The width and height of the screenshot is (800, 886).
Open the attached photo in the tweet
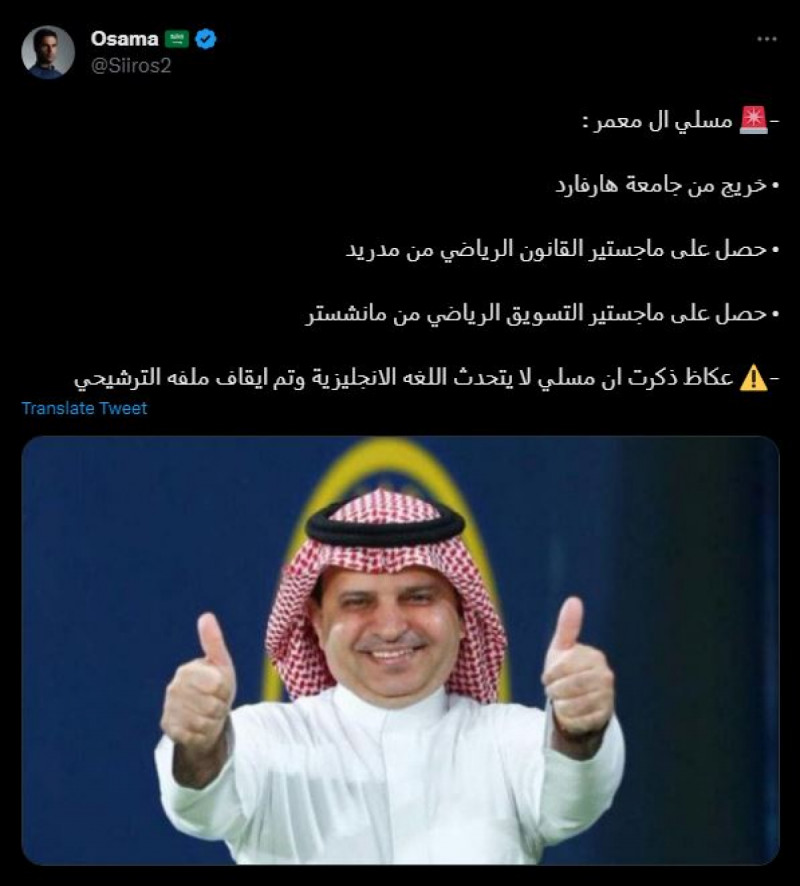400,650
